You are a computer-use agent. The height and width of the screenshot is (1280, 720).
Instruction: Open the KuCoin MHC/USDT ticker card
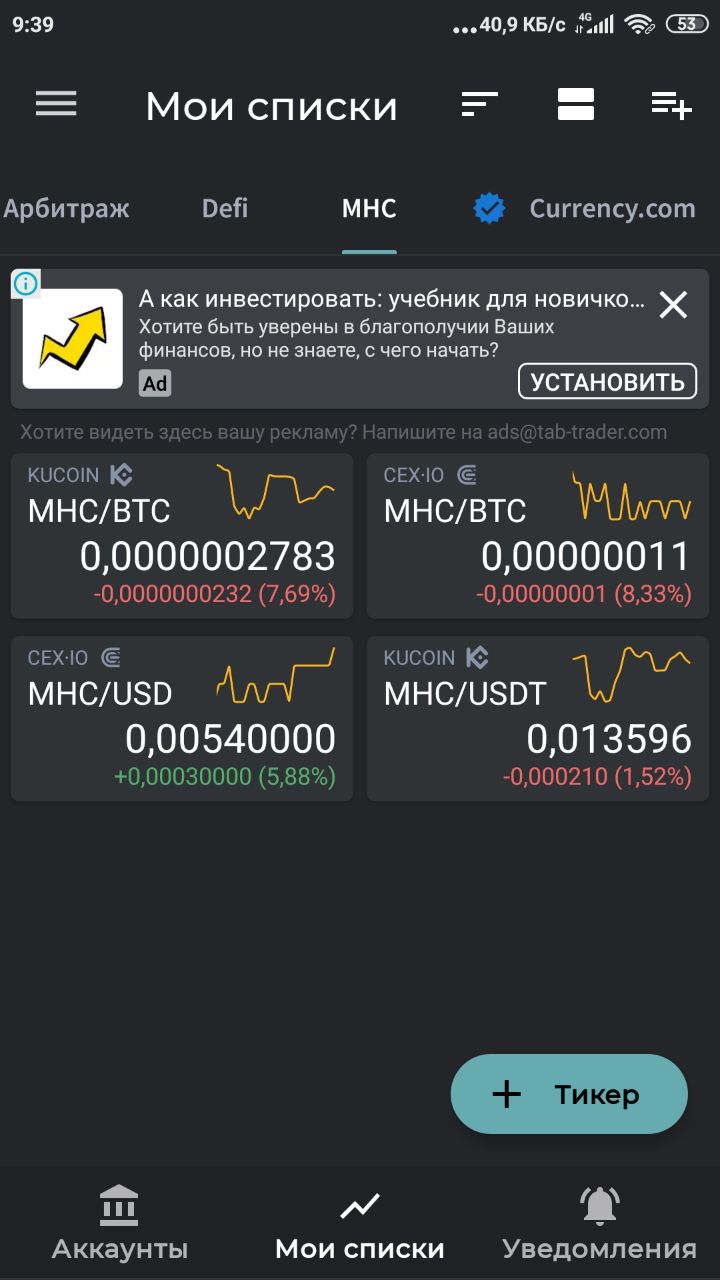click(x=538, y=718)
